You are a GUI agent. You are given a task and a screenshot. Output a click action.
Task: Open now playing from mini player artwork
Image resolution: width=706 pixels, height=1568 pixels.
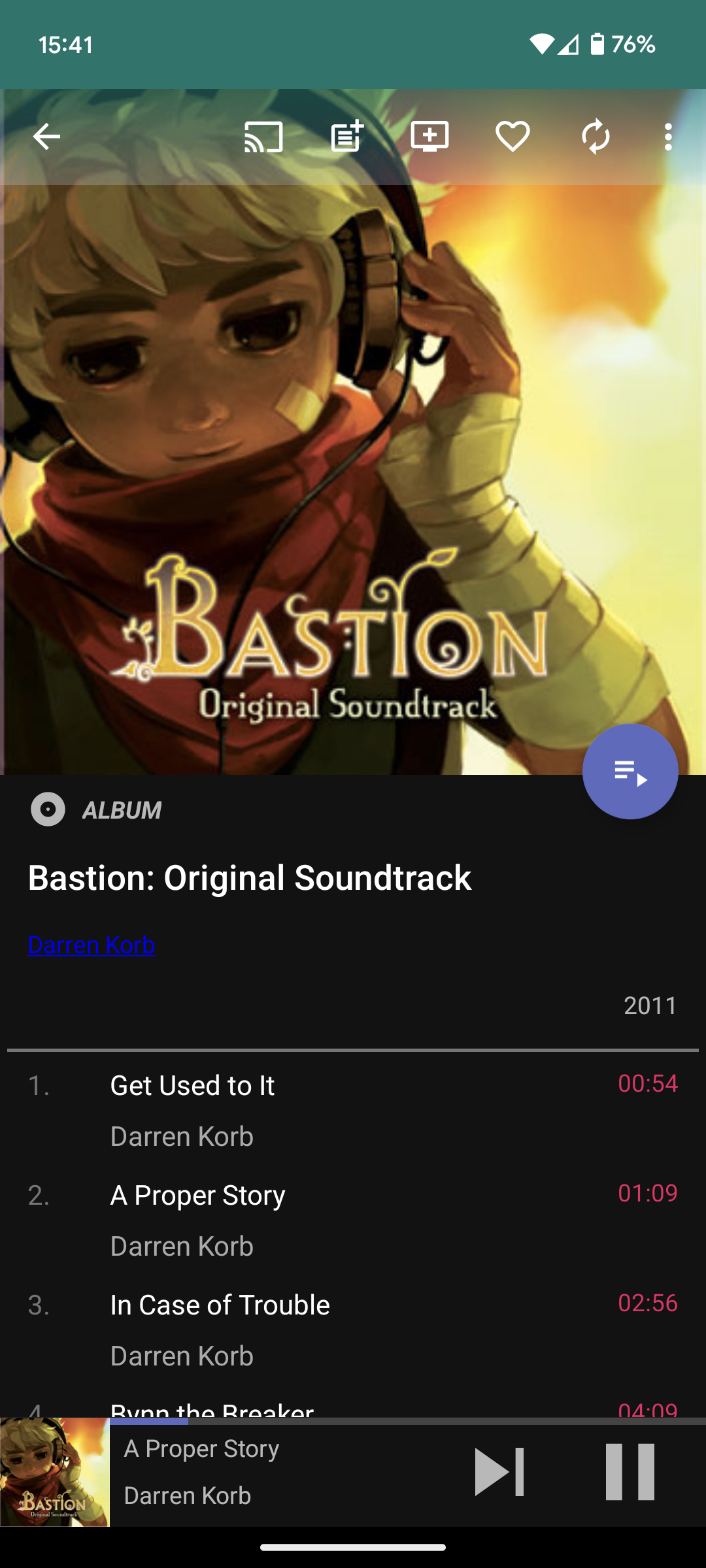pos(55,1472)
